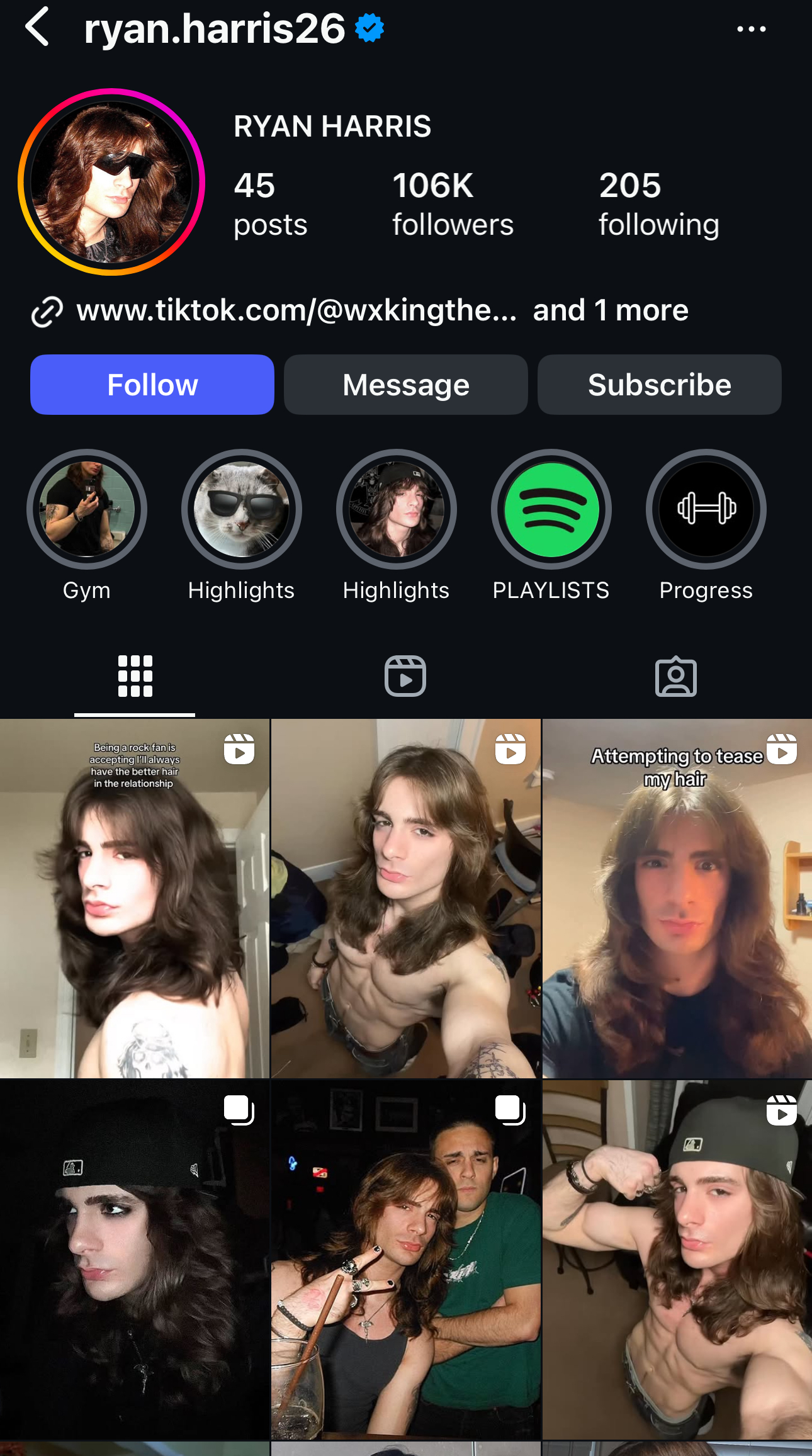Subscribe to this creator
The height and width of the screenshot is (1456, 812).
click(660, 385)
